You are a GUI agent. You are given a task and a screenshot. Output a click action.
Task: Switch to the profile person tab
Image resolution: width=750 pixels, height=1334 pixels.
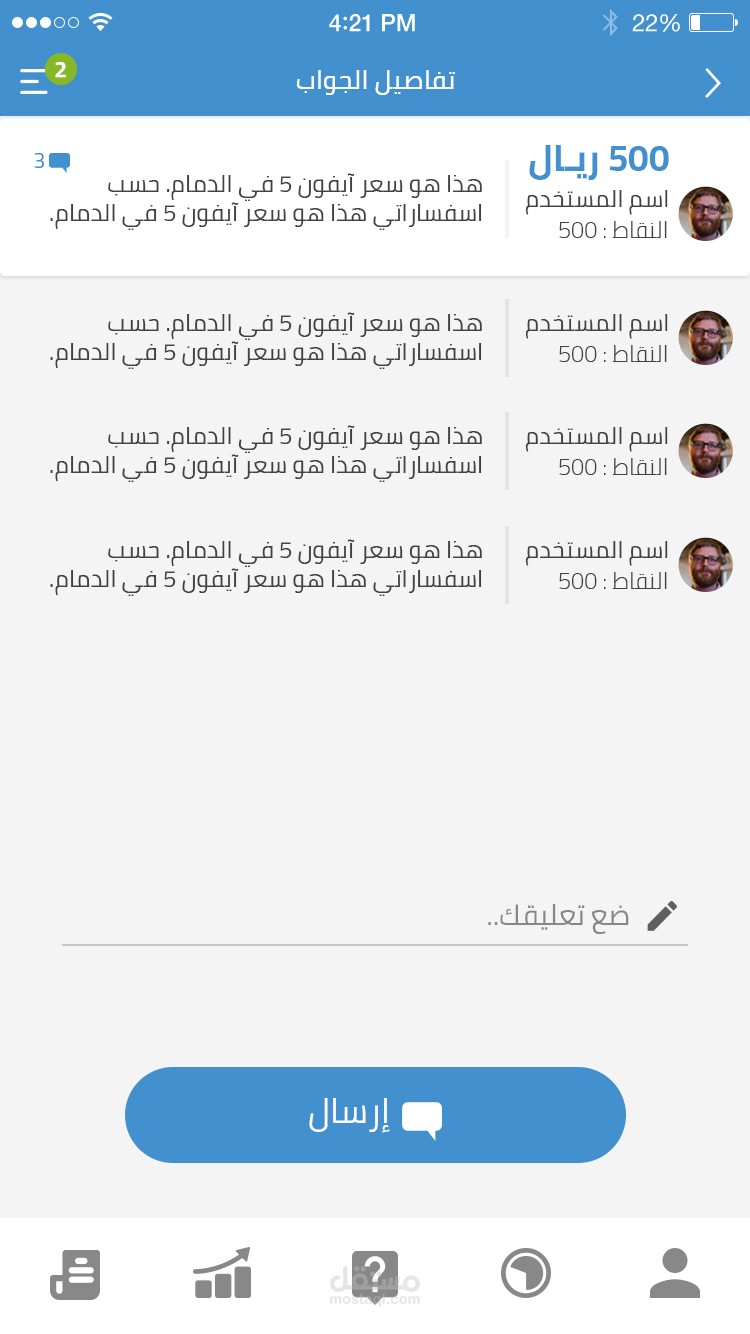[675, 1274]
